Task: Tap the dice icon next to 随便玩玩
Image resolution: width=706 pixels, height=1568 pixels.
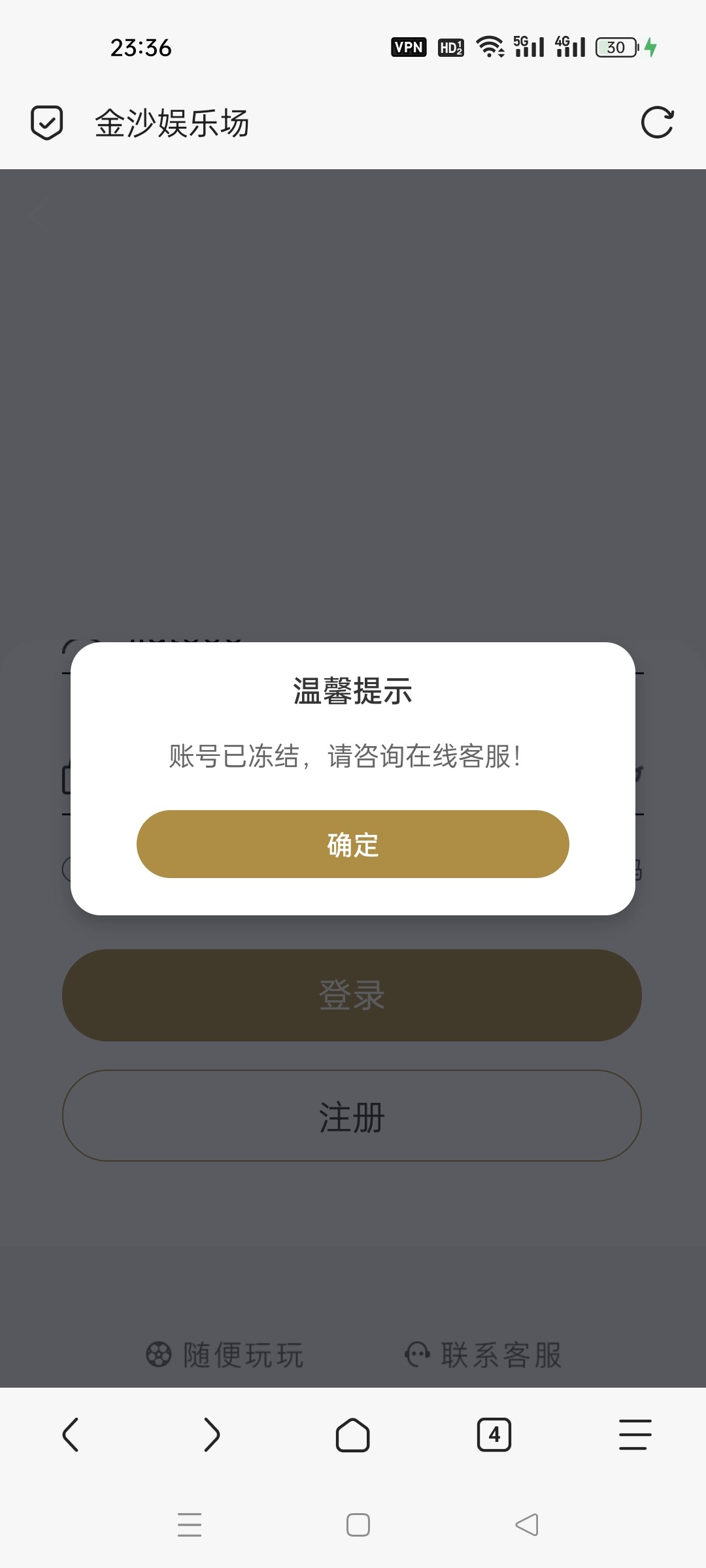Action: [158, 1355]
